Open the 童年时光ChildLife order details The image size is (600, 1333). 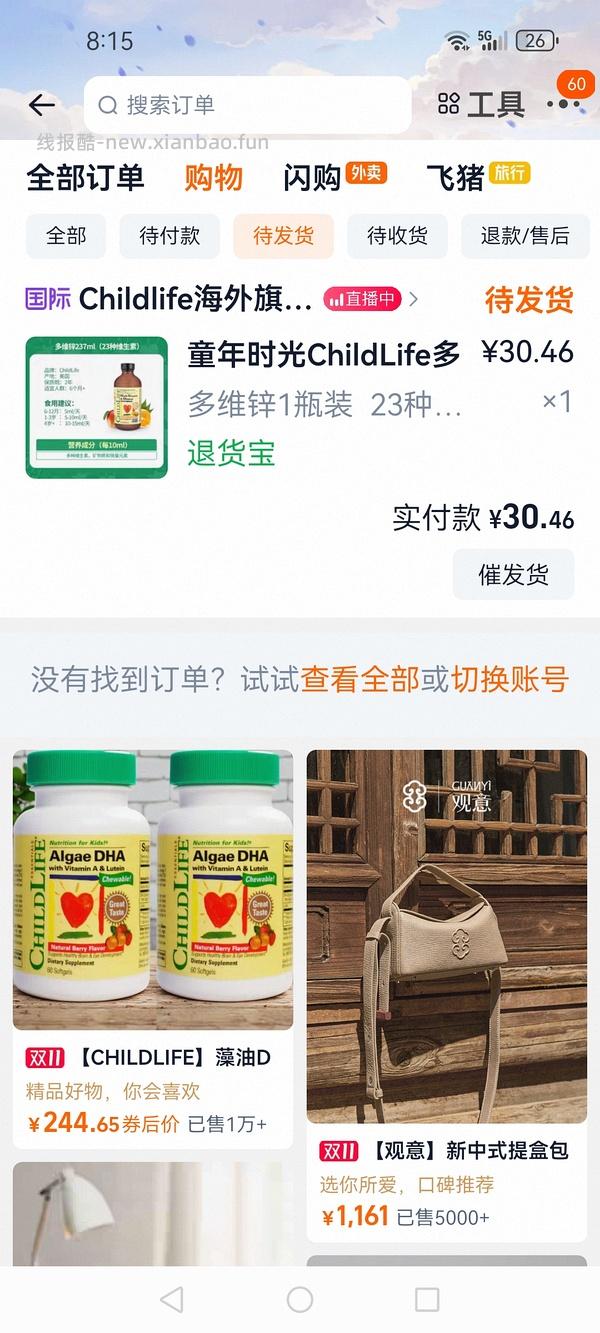323,354
